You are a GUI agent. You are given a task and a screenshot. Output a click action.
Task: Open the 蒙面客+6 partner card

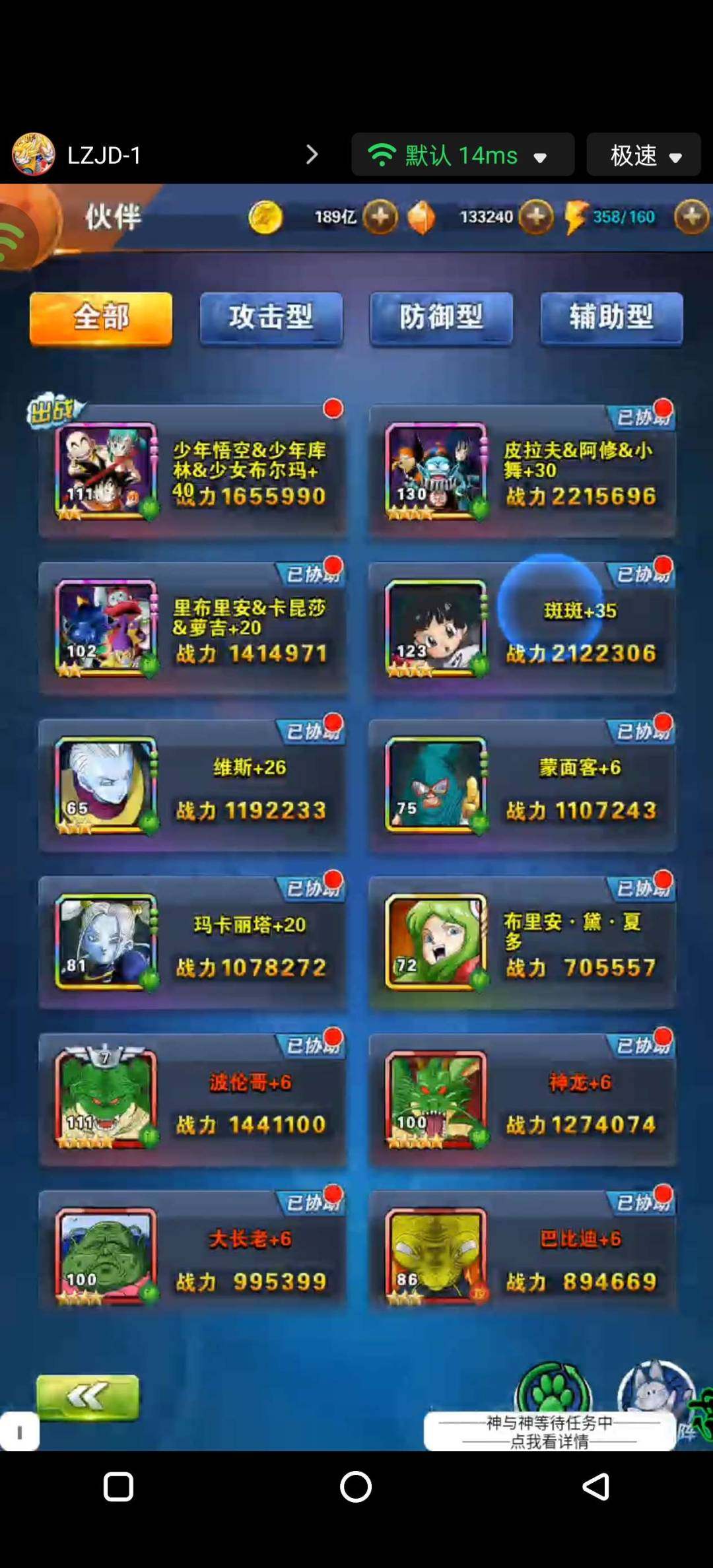pyautogui.click(x=522, y=786)
